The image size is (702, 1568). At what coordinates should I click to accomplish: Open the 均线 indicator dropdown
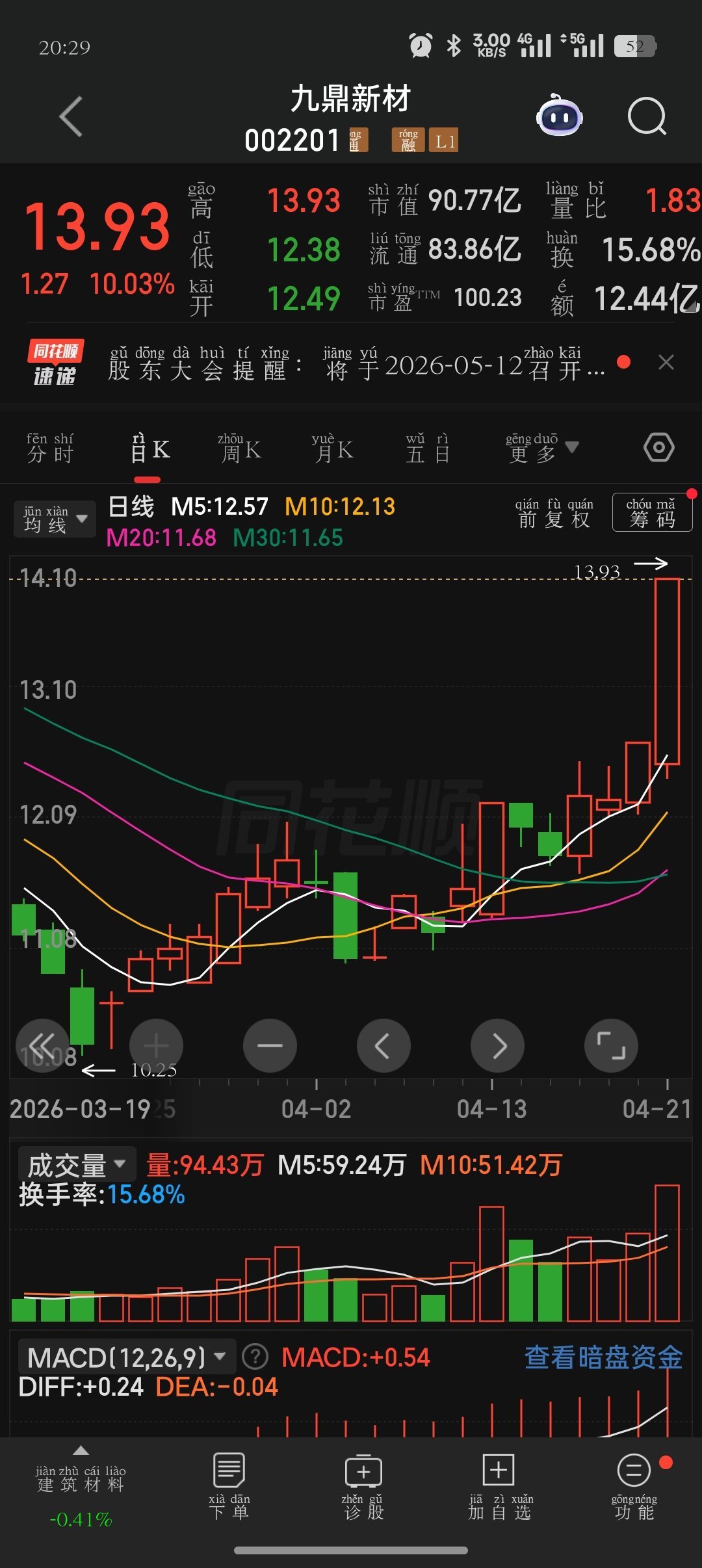coord(55,519)
